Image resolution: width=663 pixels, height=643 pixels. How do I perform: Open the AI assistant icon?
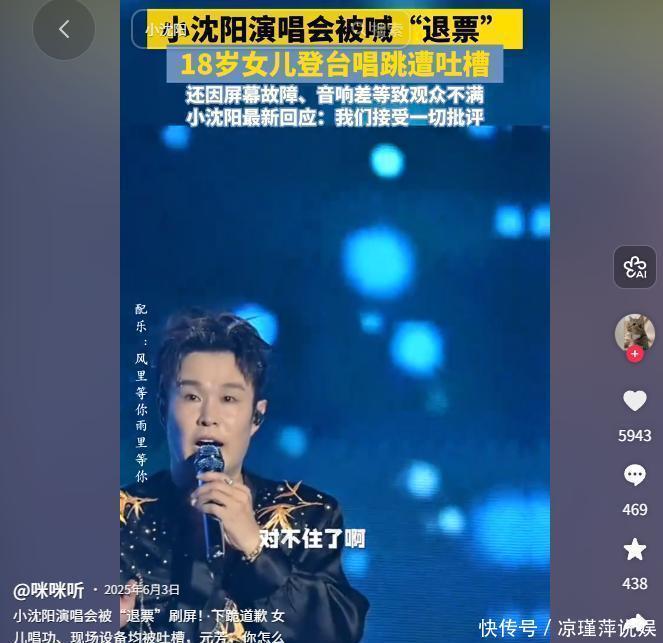[635, 267]
